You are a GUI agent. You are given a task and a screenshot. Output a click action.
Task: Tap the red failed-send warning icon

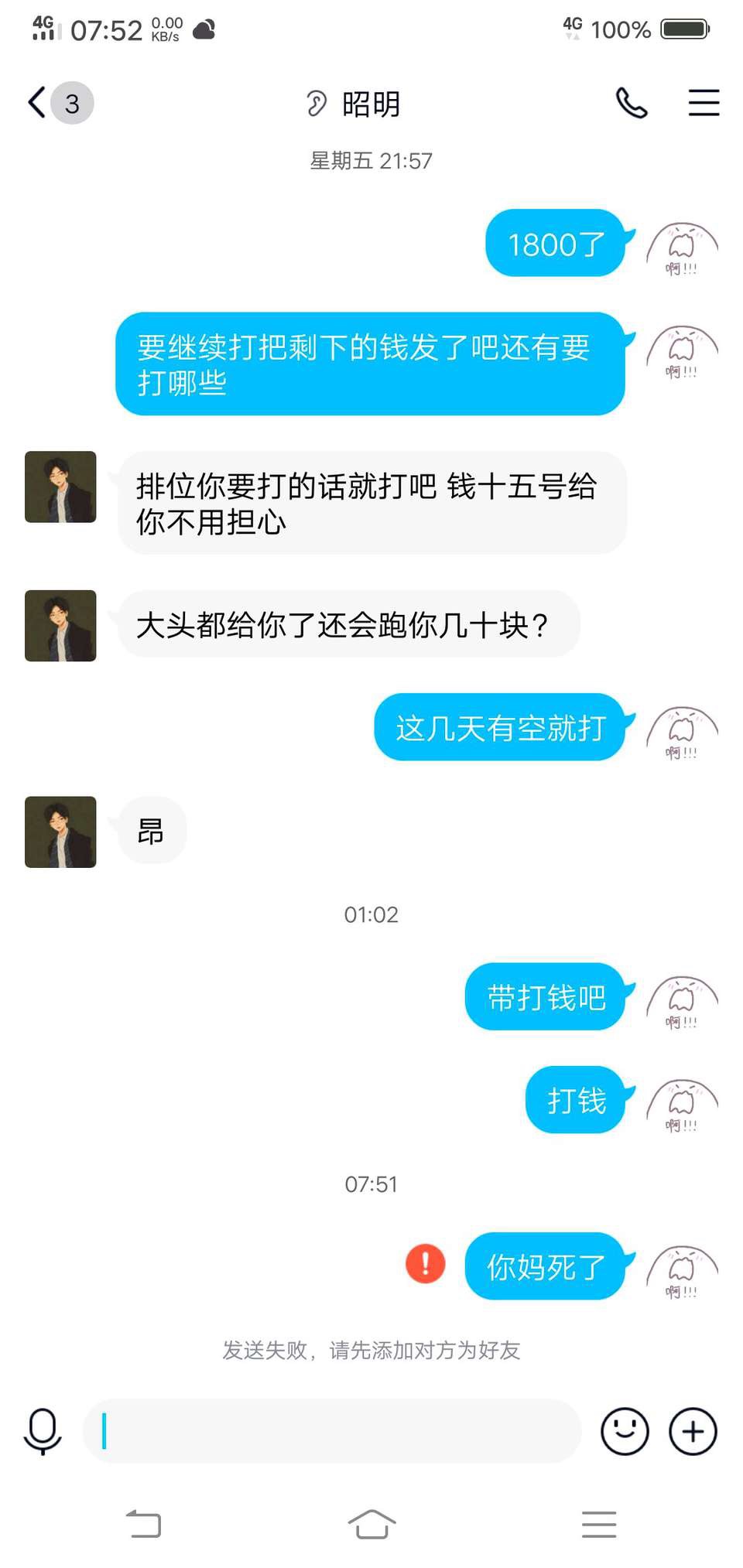[426, 1264]
